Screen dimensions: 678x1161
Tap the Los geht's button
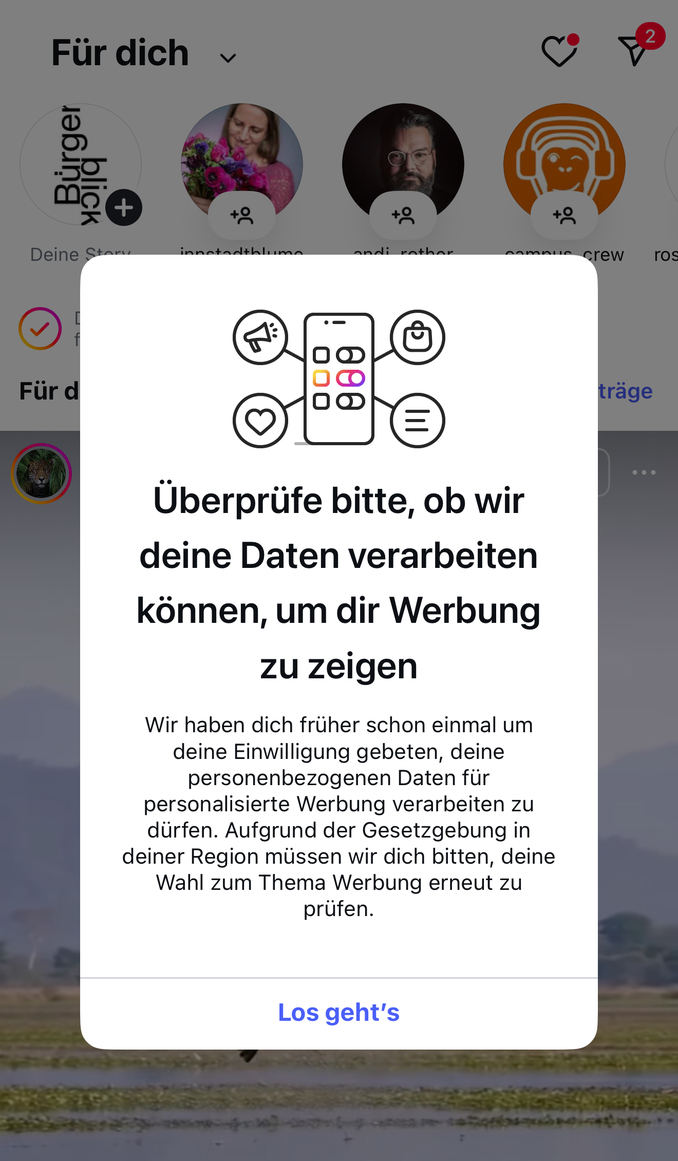[338, 1012]
